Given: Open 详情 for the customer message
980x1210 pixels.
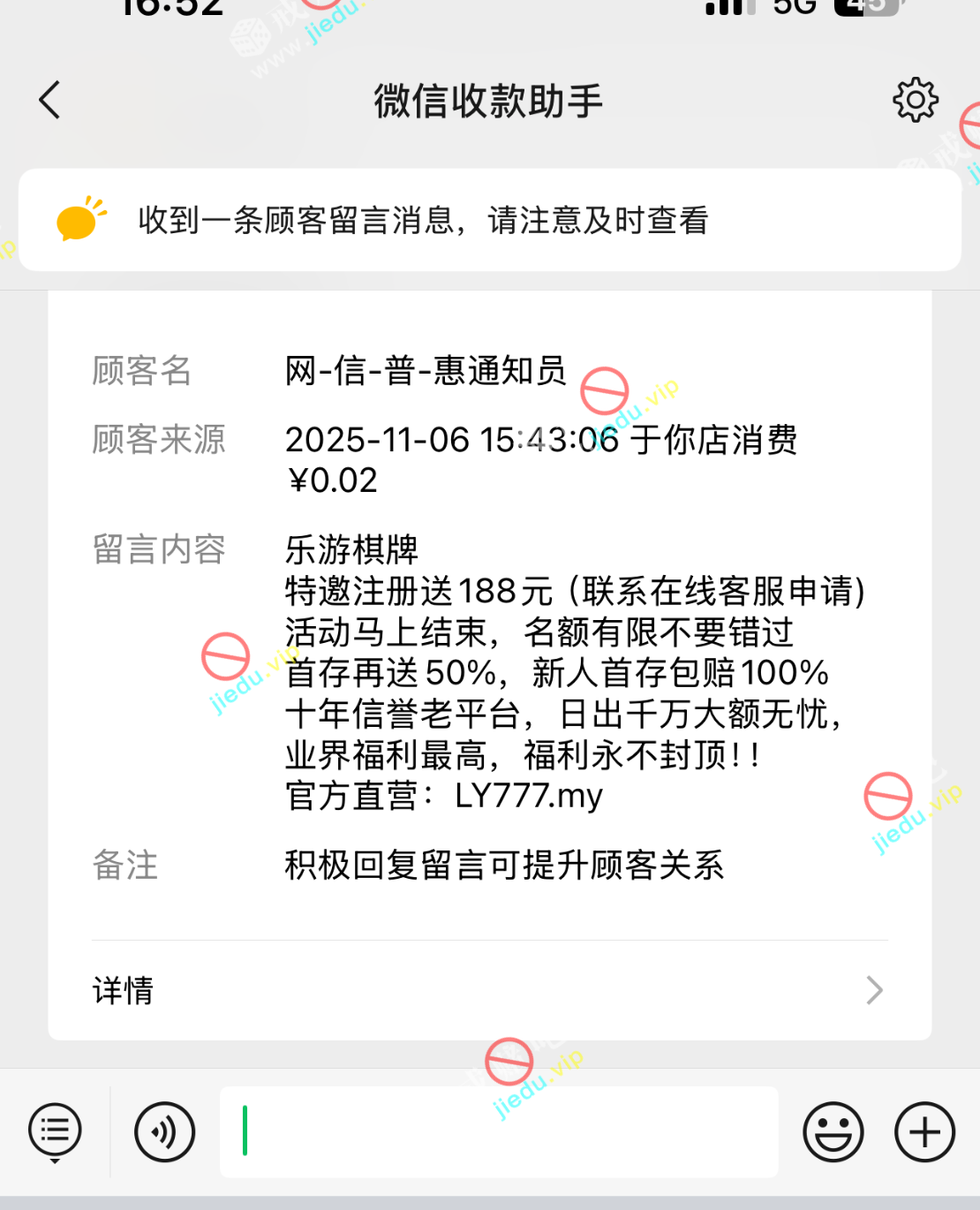Looking at the screenshot, I should pos(489,990).
